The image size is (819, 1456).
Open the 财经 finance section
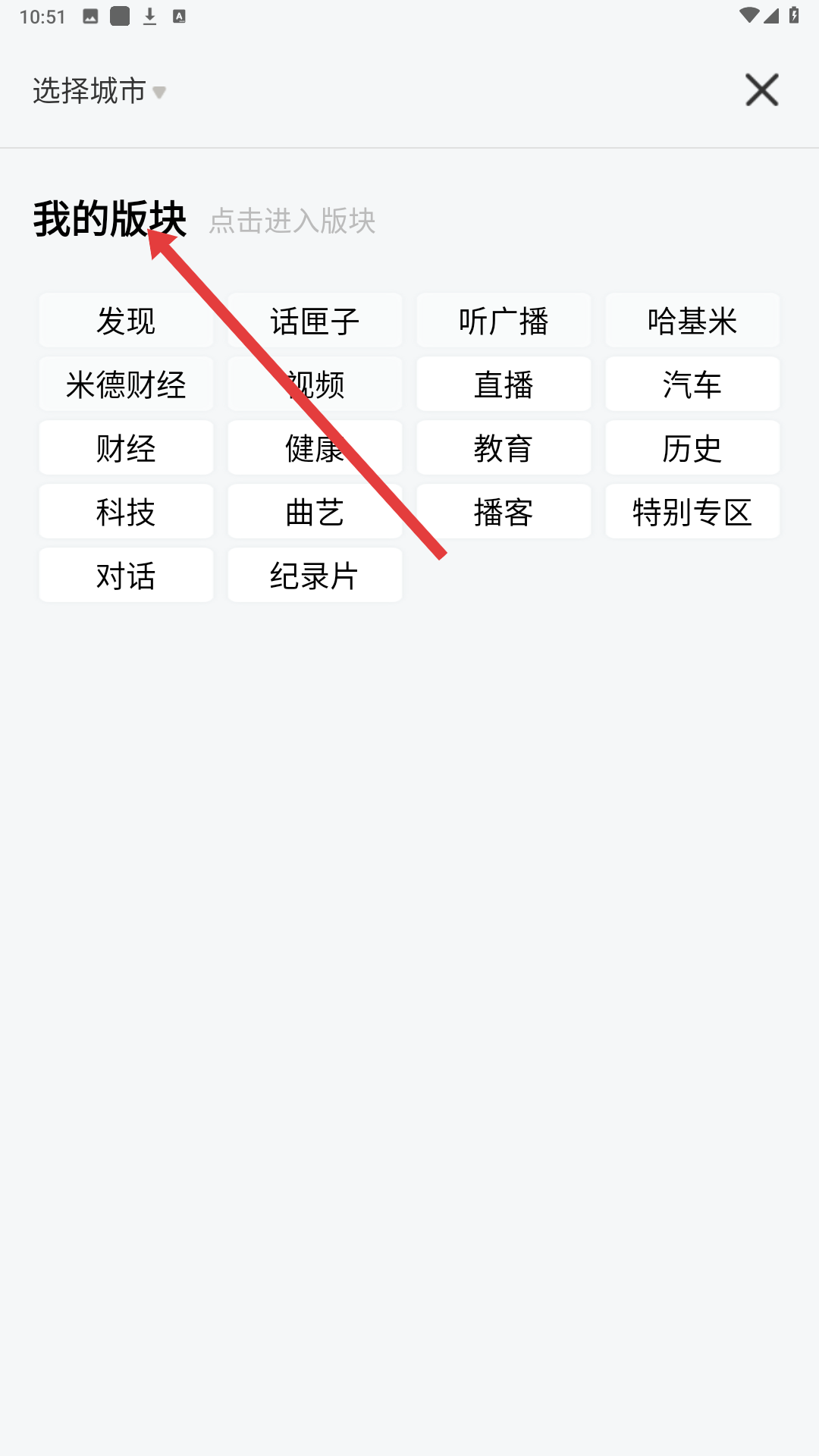point(126,447)
